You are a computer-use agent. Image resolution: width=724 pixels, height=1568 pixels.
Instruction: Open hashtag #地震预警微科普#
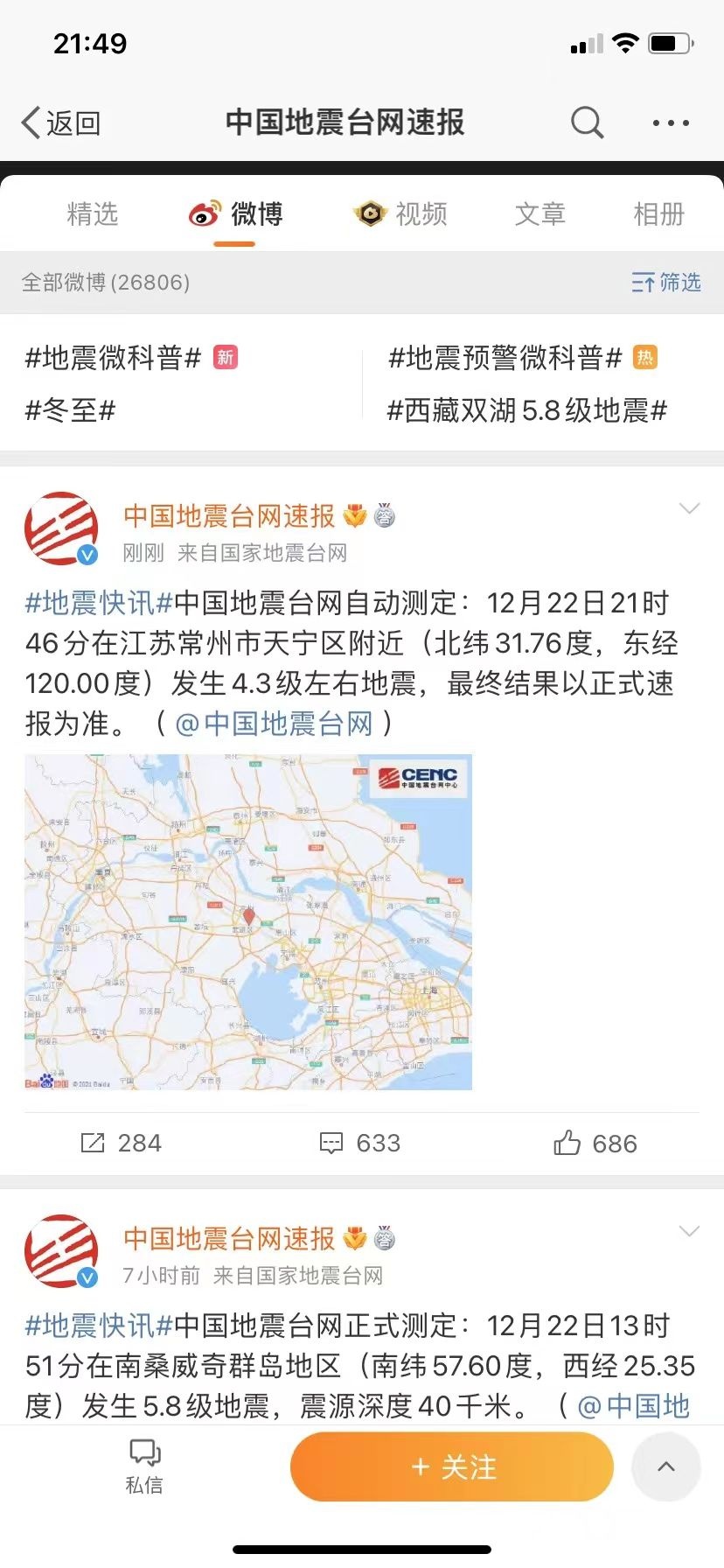(x=505, y=358)
